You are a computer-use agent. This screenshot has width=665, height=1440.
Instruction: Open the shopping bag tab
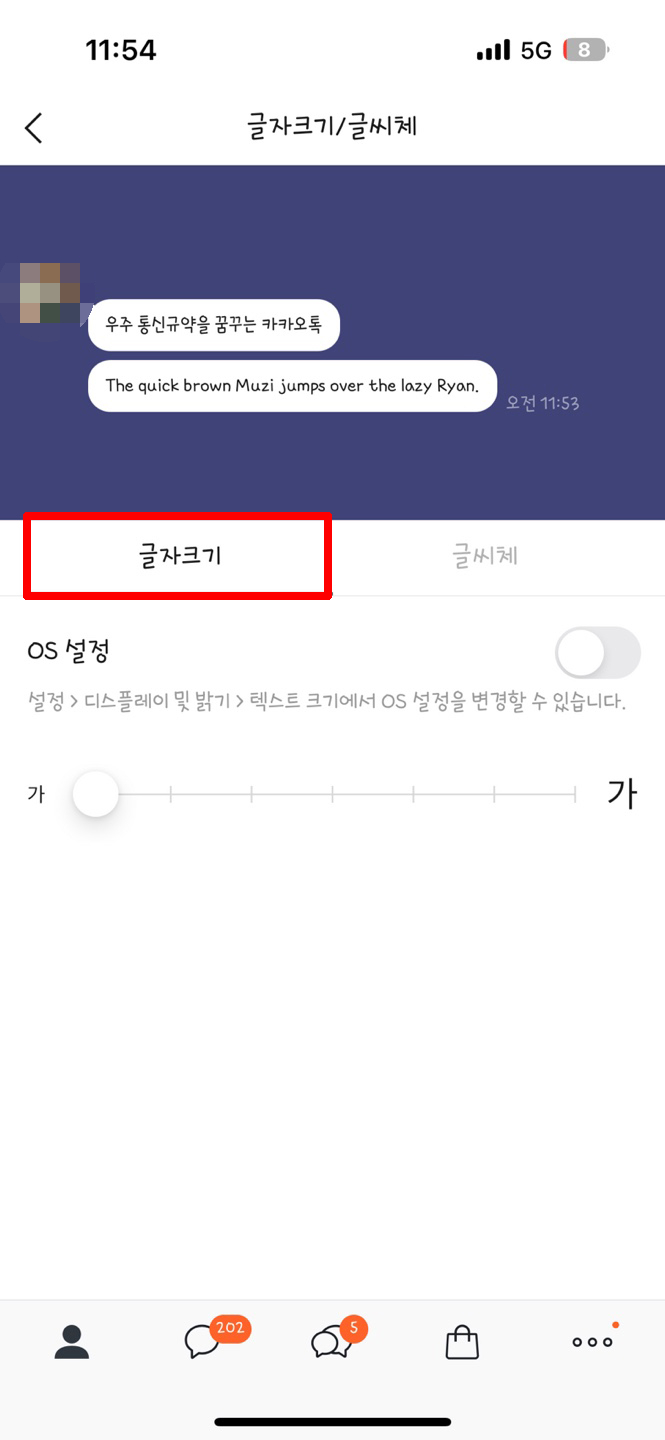[462, 1342]
